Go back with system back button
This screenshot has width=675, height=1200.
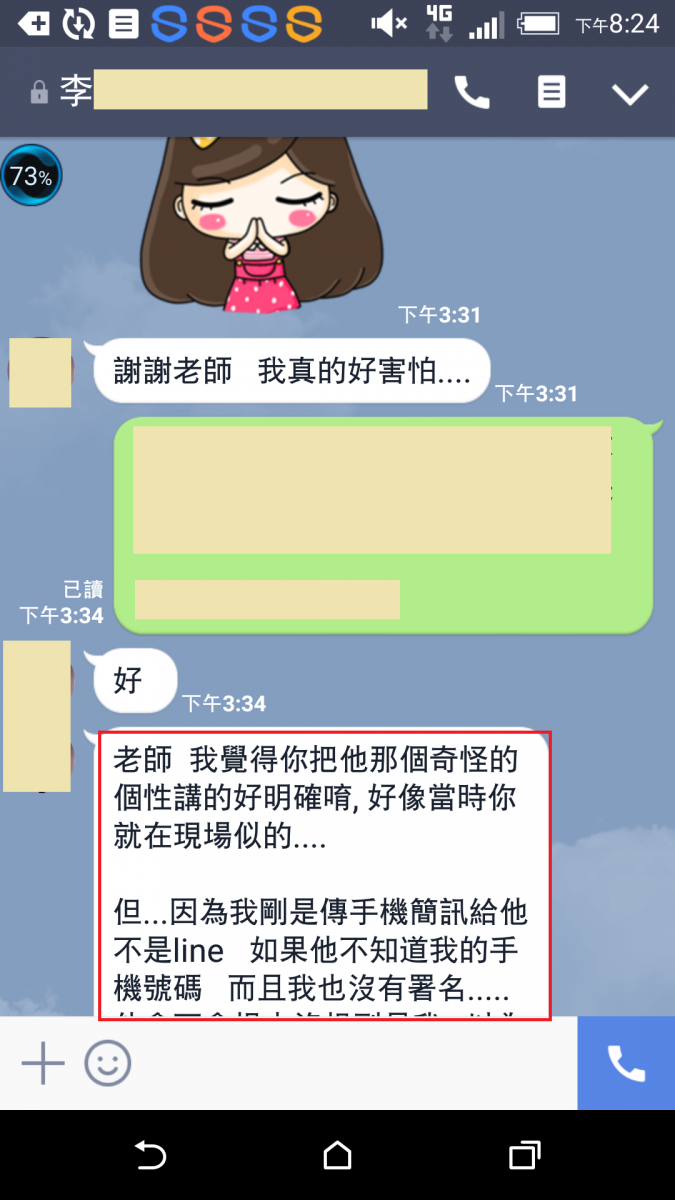[150, 1156]
